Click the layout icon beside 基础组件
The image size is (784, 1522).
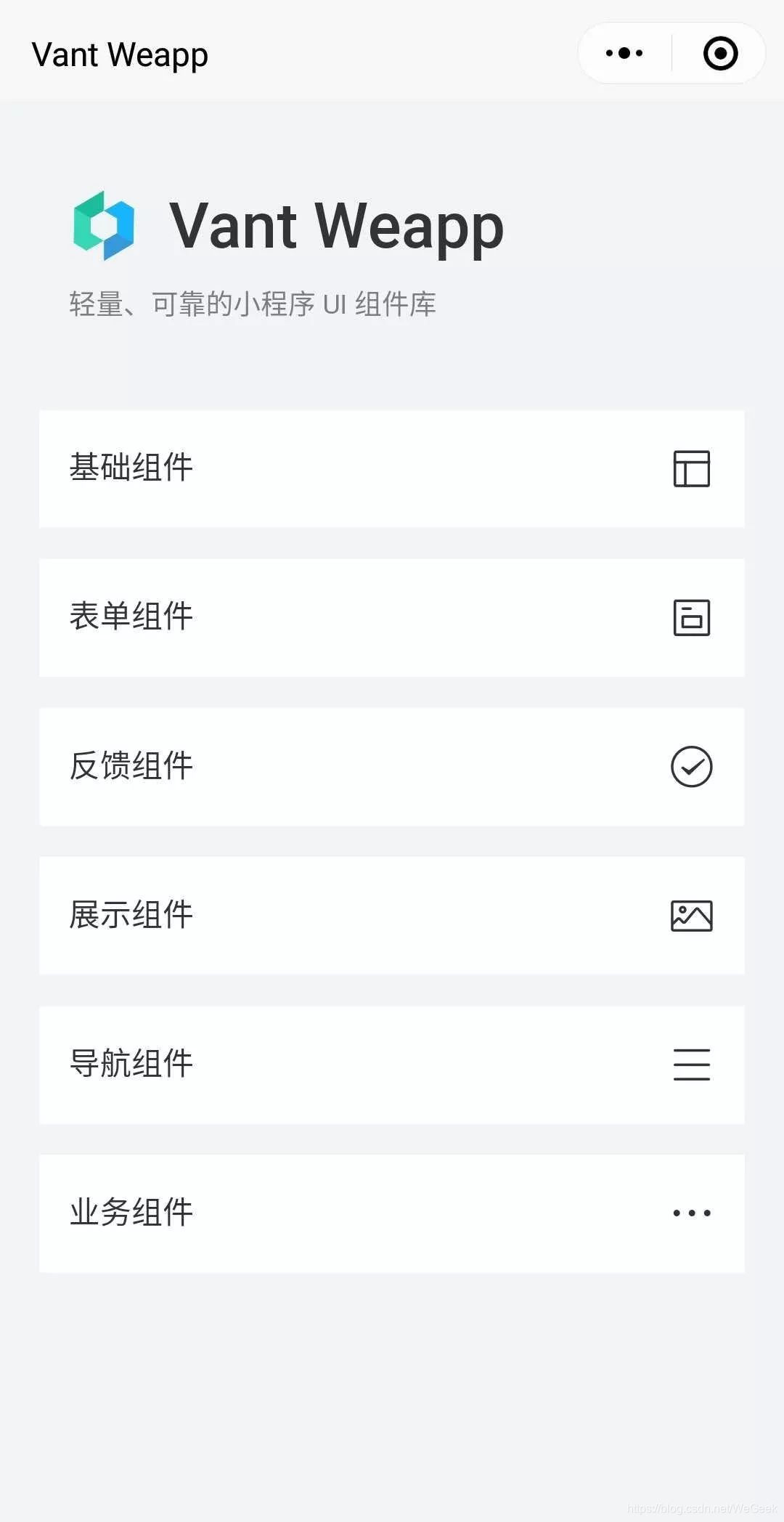[x=693, y=469]
